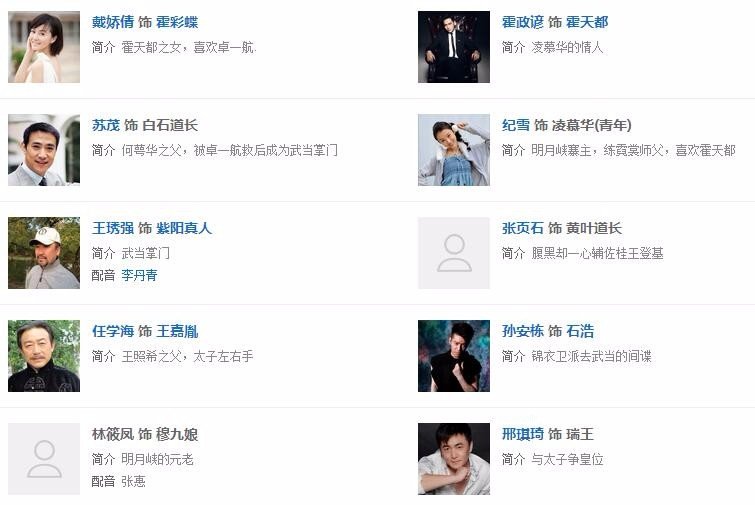
Task: Open character 霍彩蝶's page
Action: tap(177, 22)
